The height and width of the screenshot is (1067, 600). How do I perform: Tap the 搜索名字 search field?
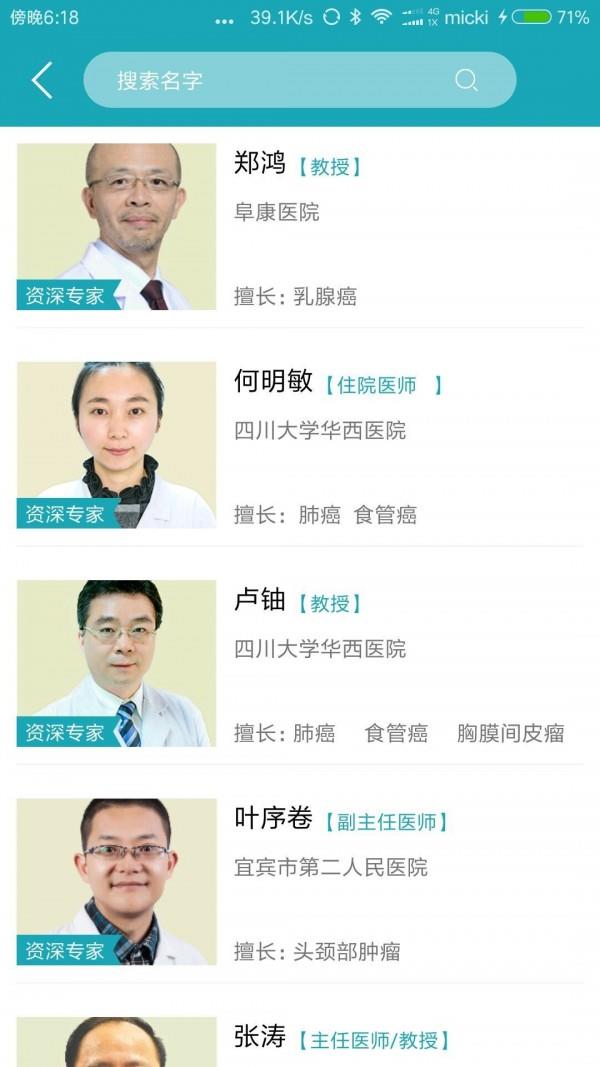tap(280, 80)
